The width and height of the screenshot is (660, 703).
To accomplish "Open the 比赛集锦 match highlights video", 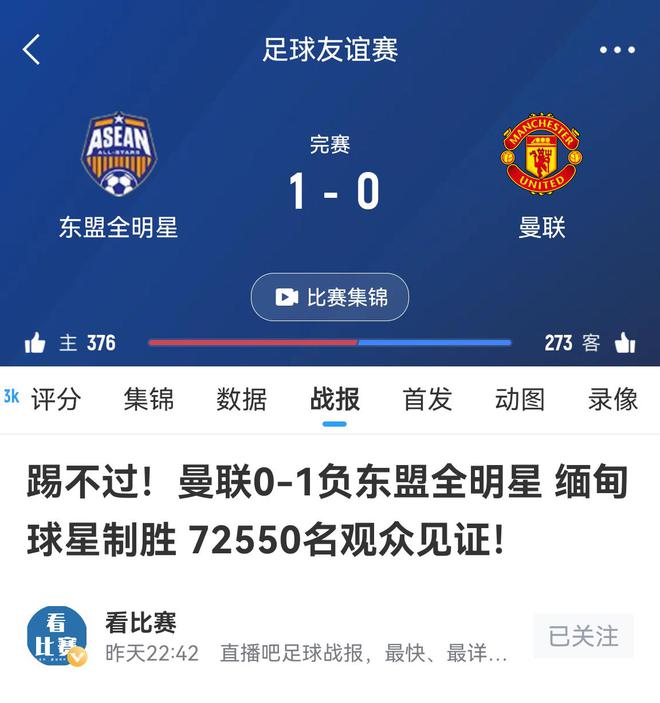I will pyautogui.click(x=330, y=297).
